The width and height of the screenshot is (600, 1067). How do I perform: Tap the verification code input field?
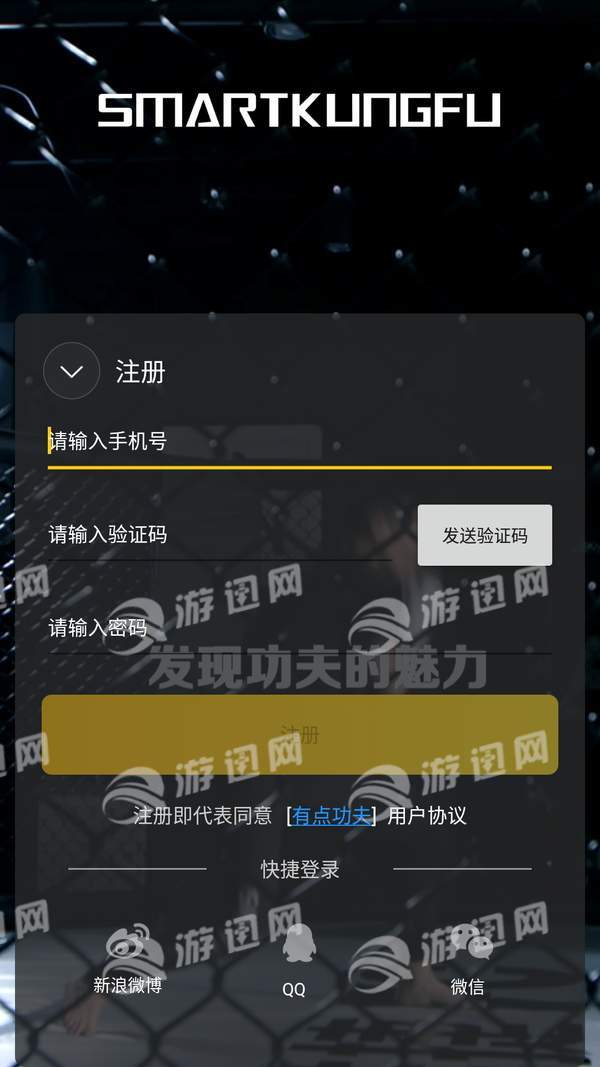(x=220, y=534)
